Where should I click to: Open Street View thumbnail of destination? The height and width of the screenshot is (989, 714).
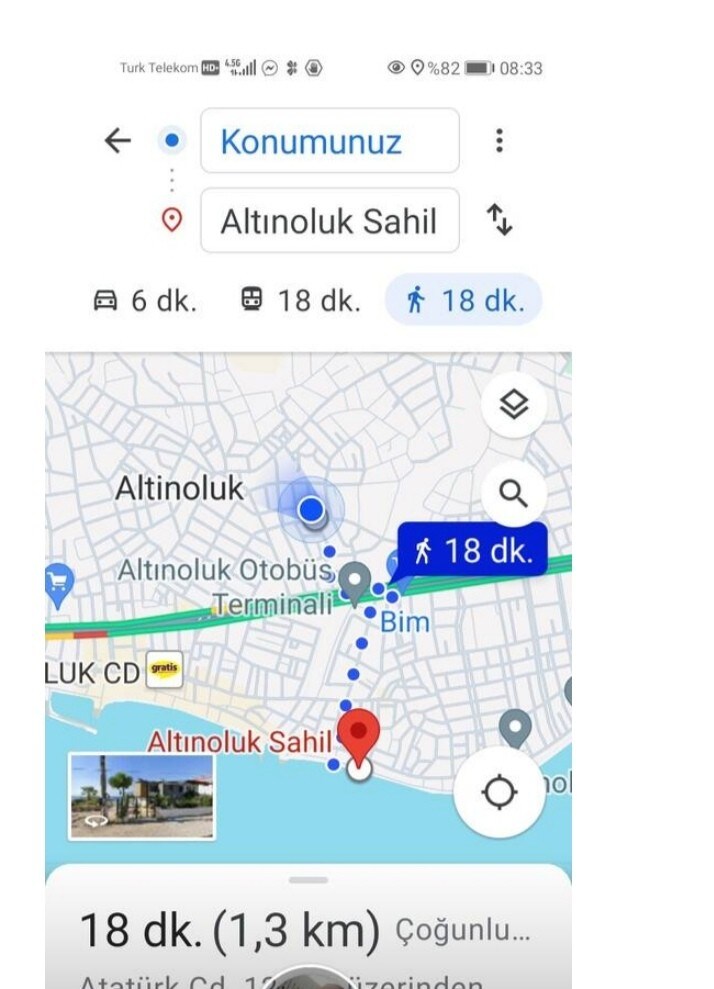pos(142,796)
